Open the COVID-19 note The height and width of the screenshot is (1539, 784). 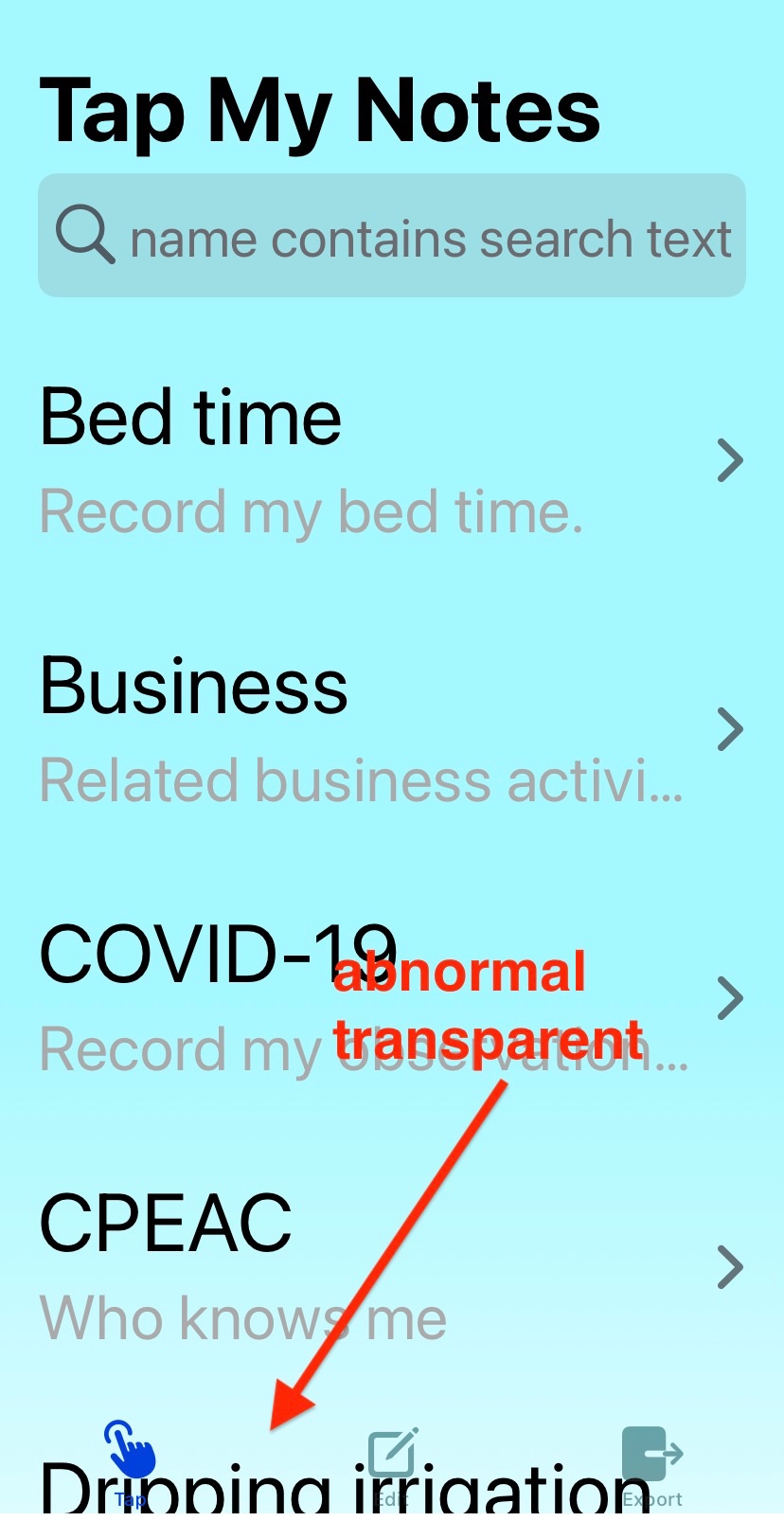point(392,998)
